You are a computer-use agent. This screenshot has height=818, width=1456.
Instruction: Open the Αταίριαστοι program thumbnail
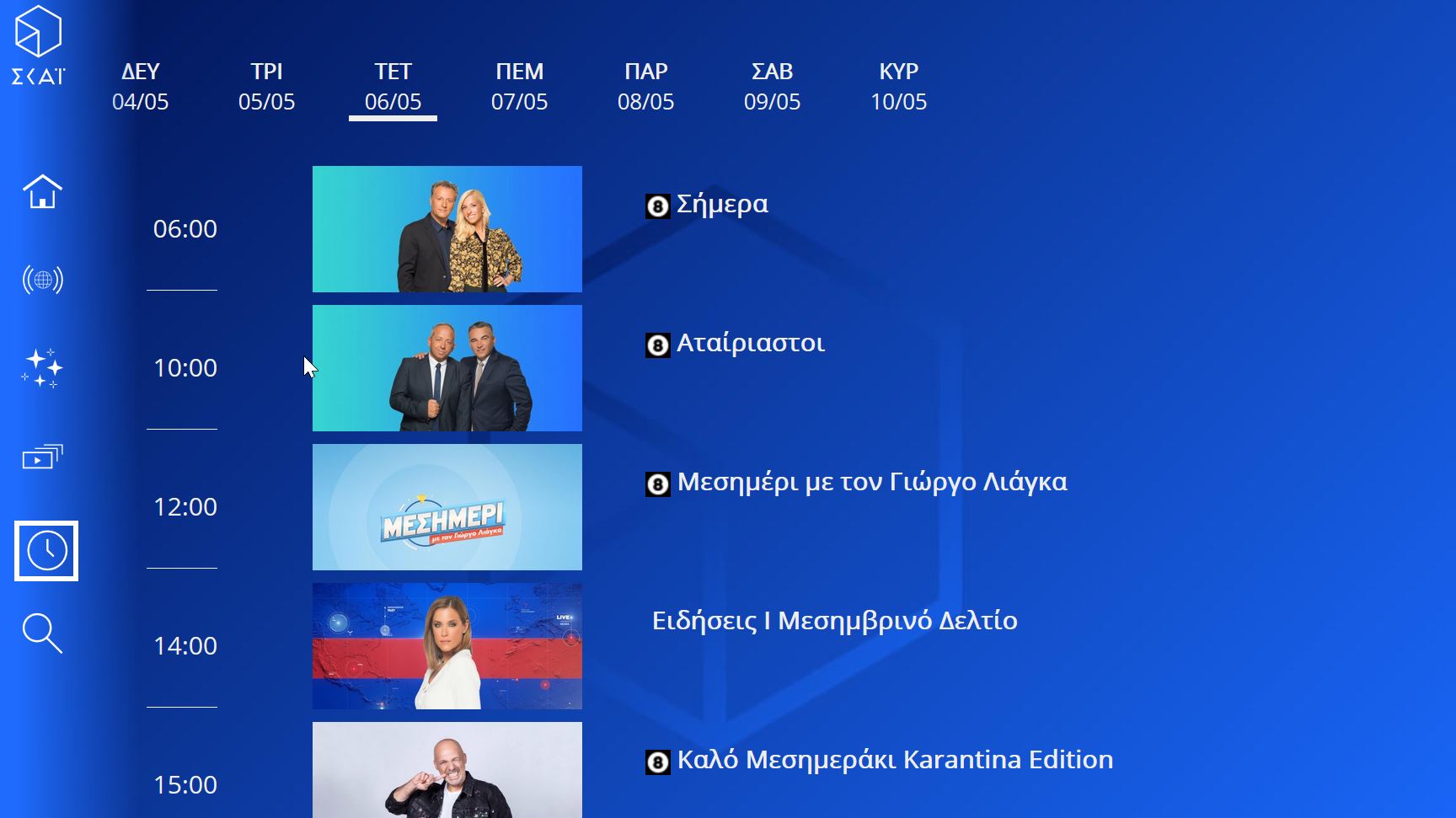[x=447, y=368]
